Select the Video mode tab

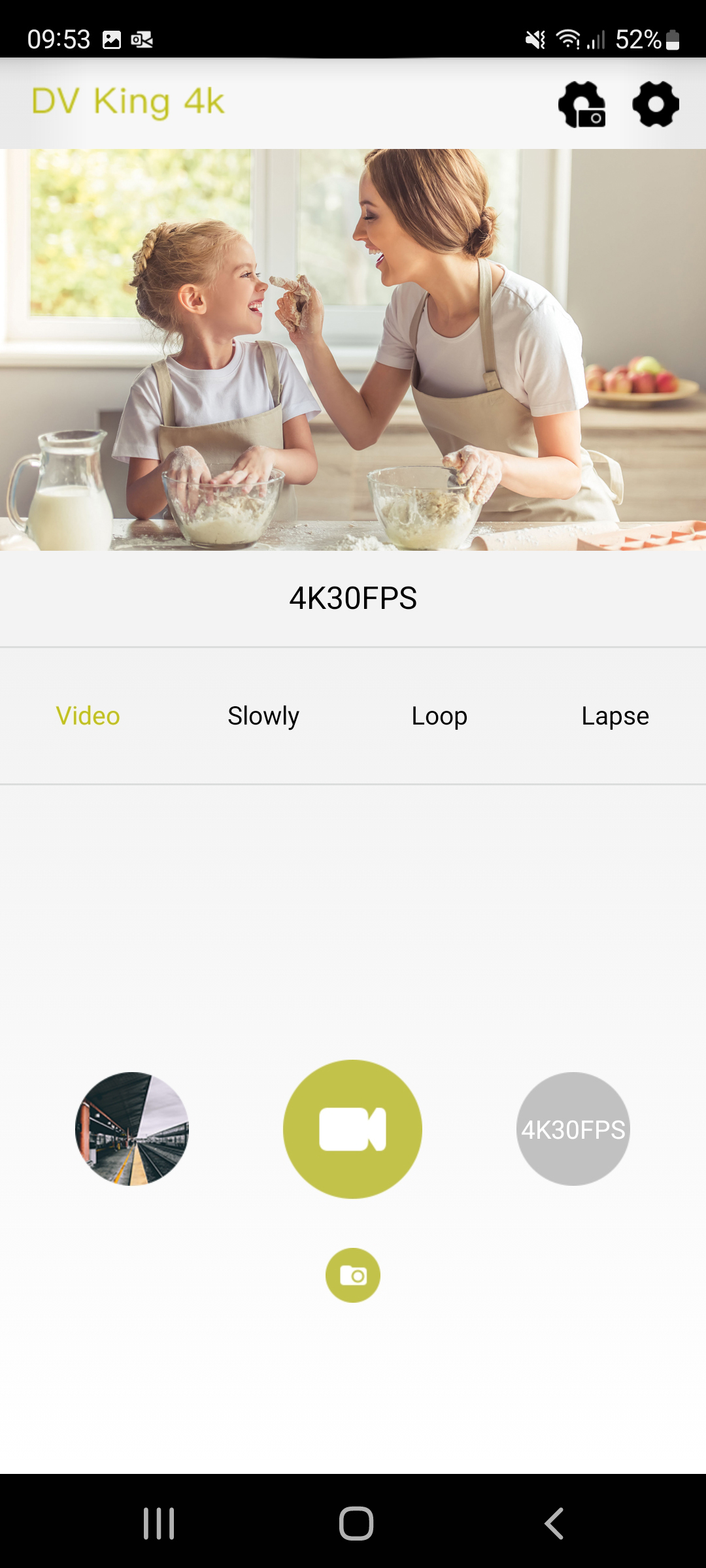(88, 716)
